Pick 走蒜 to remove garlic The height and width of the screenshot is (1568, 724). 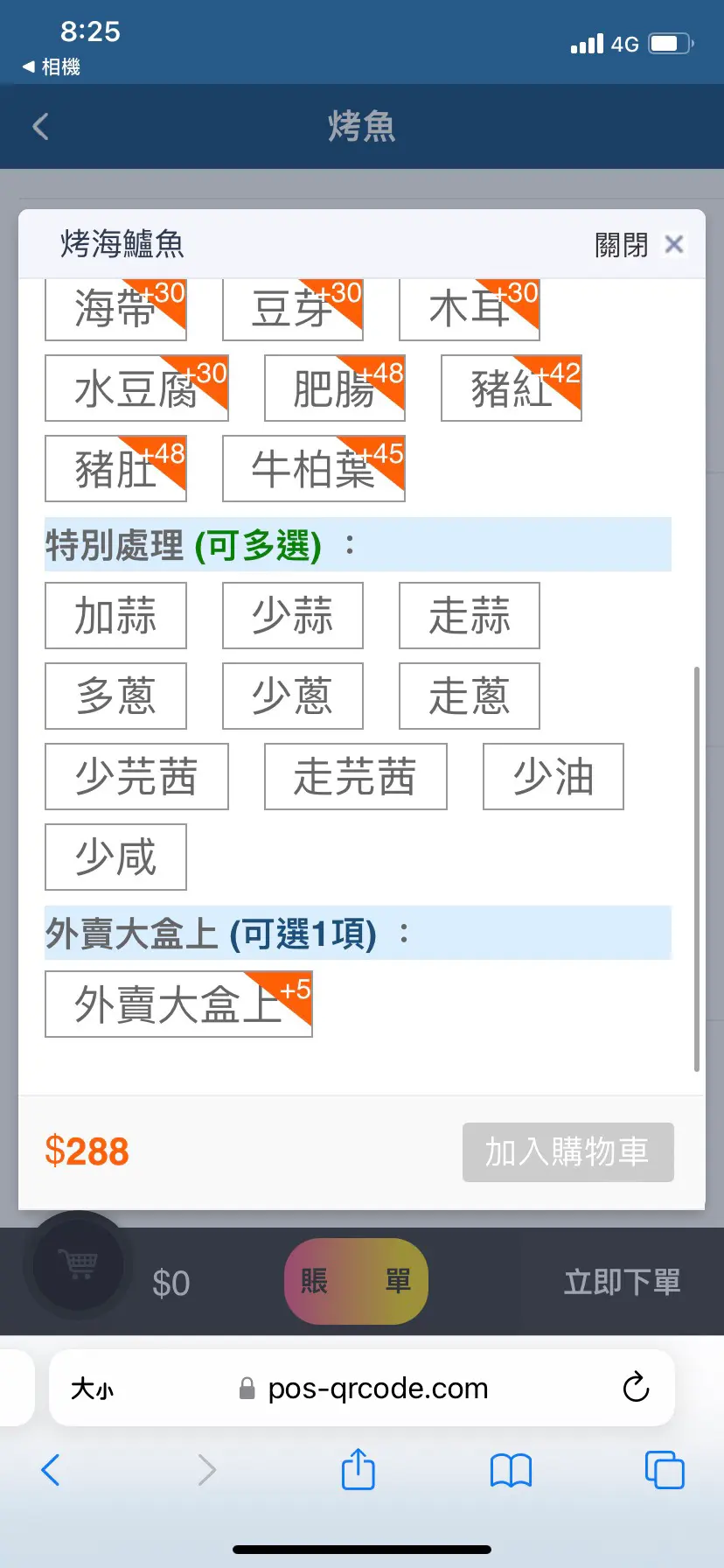[x=470, y=615]
